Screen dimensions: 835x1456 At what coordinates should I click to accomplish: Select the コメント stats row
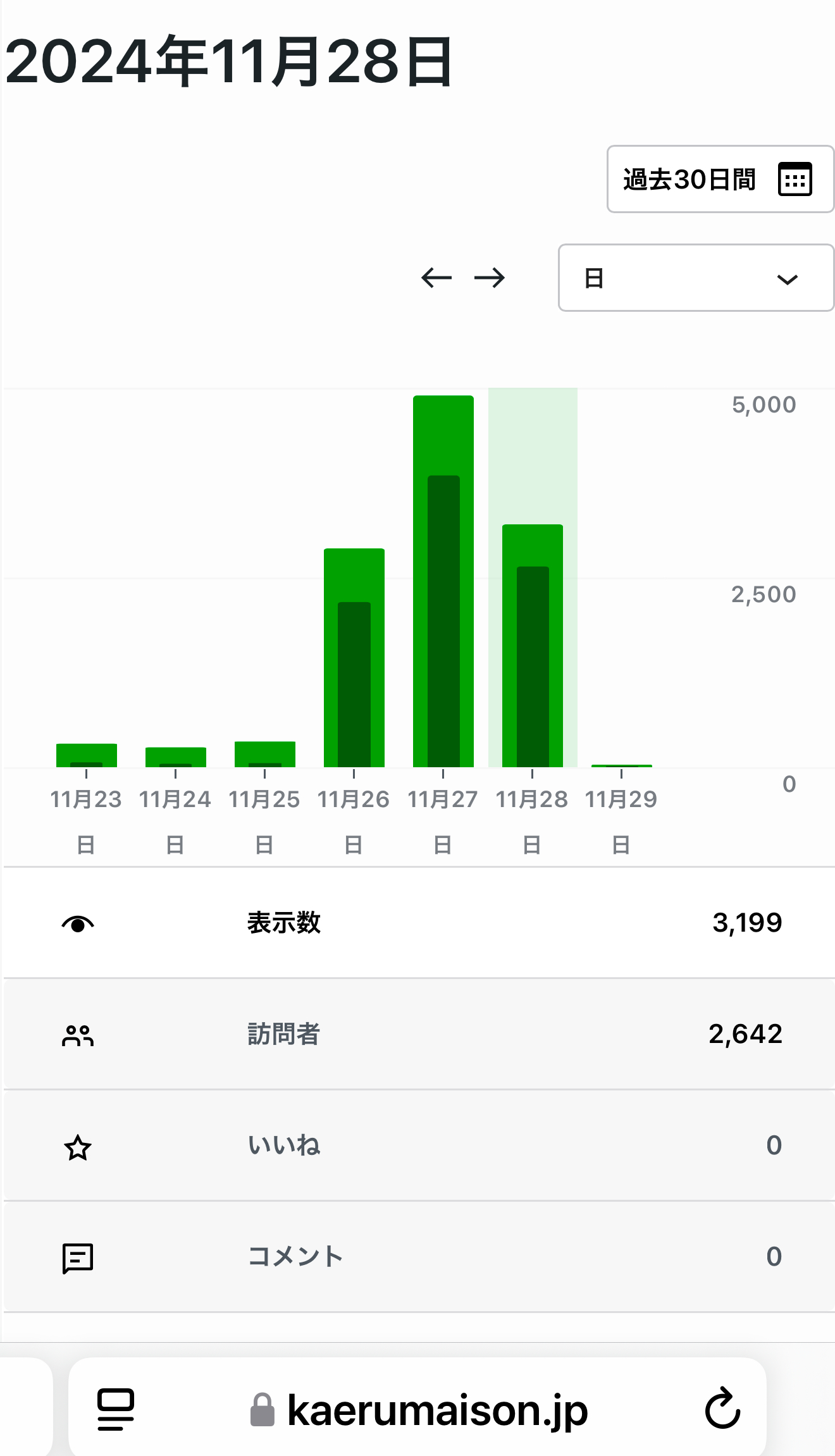419,1257
